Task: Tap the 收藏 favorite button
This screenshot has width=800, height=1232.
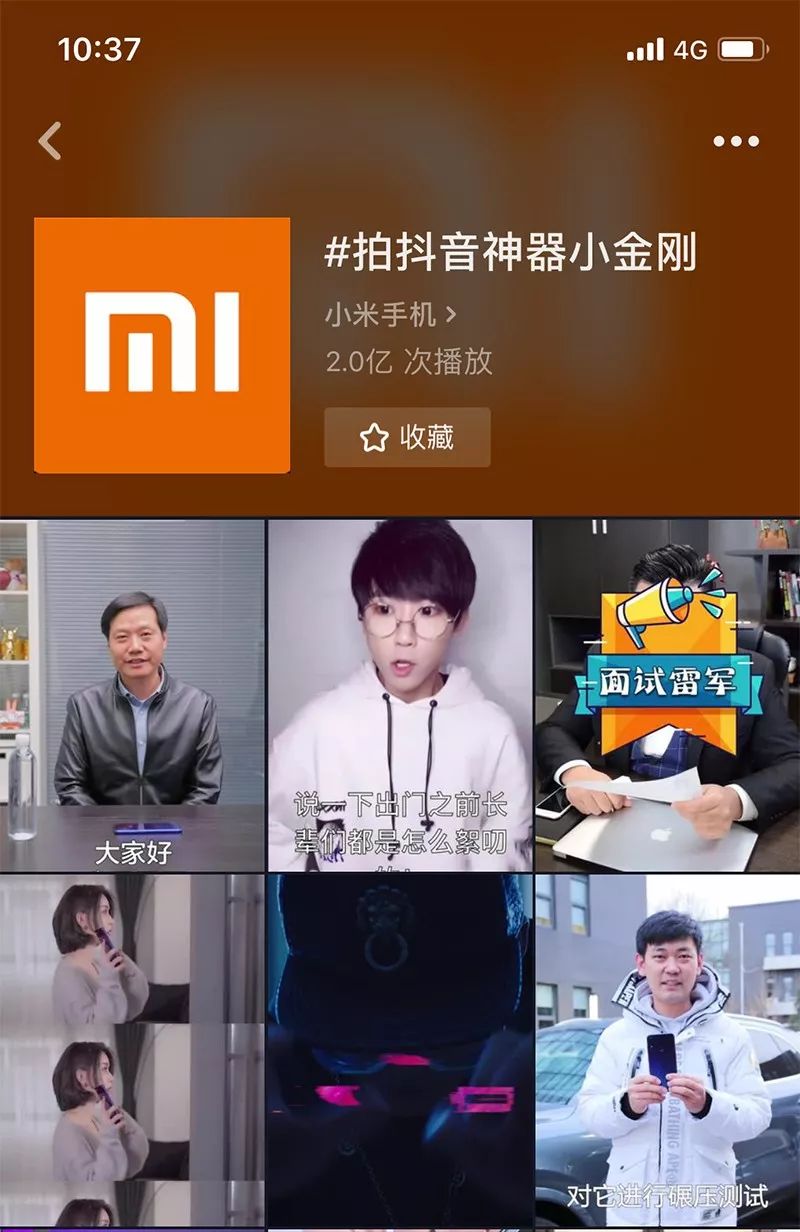Action: [x=407, y=437]
